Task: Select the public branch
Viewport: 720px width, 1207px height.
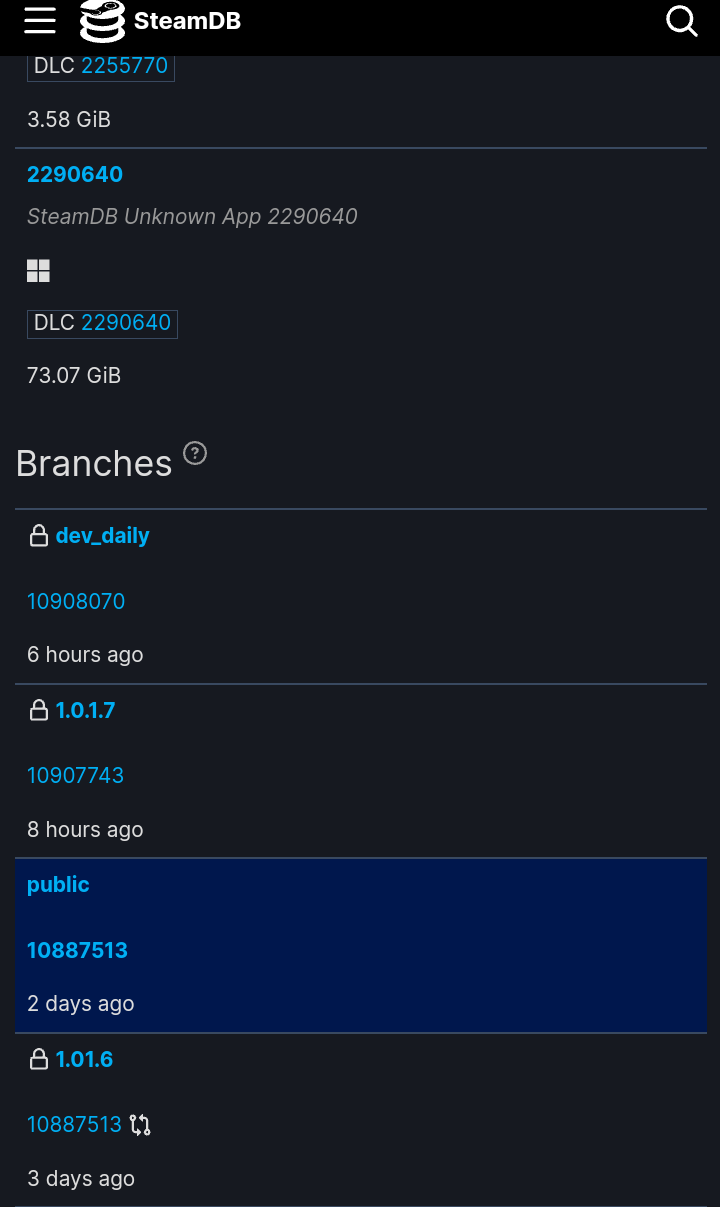Action: click(58, 884)
